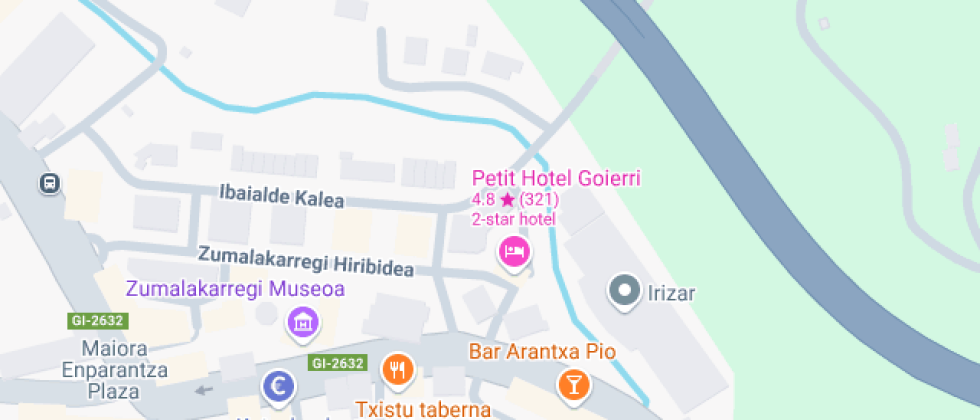Tap the Bar Arantxa Pio marker
The image size is (980, 420).
pyautogui.click(x=573, y=384)
